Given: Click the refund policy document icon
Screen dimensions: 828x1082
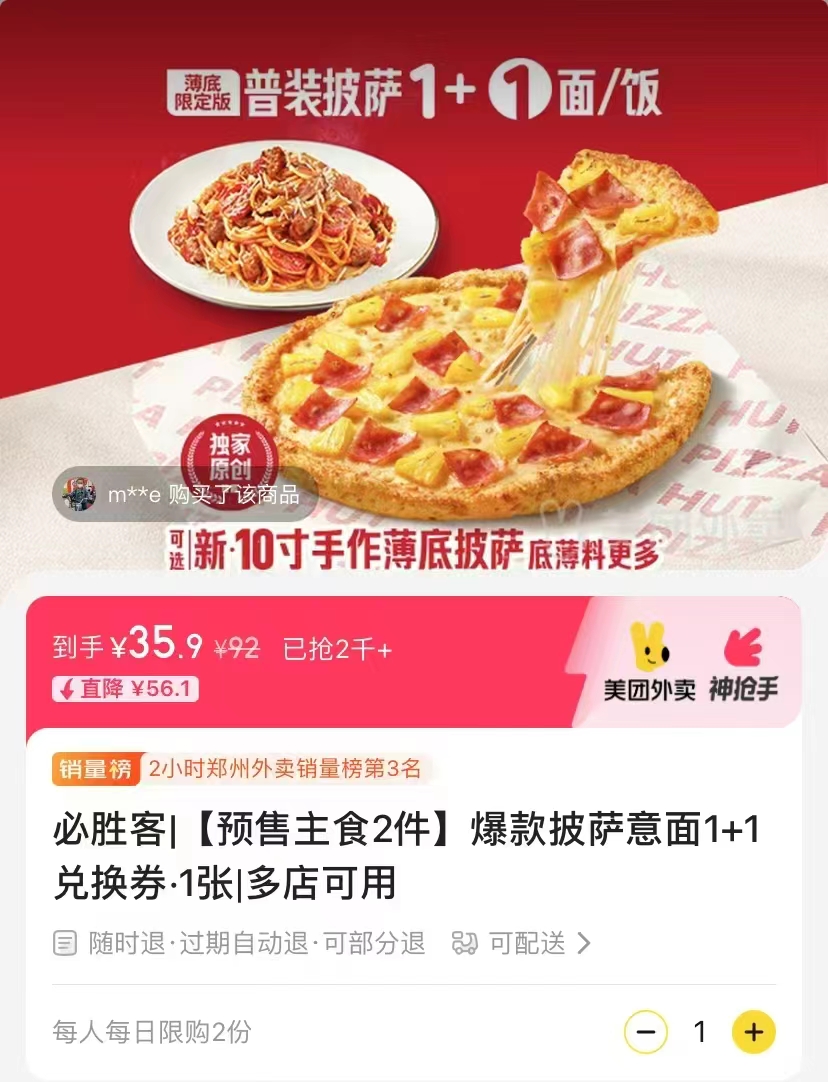Looking at the screenshot, I should (x=64, y=941).
